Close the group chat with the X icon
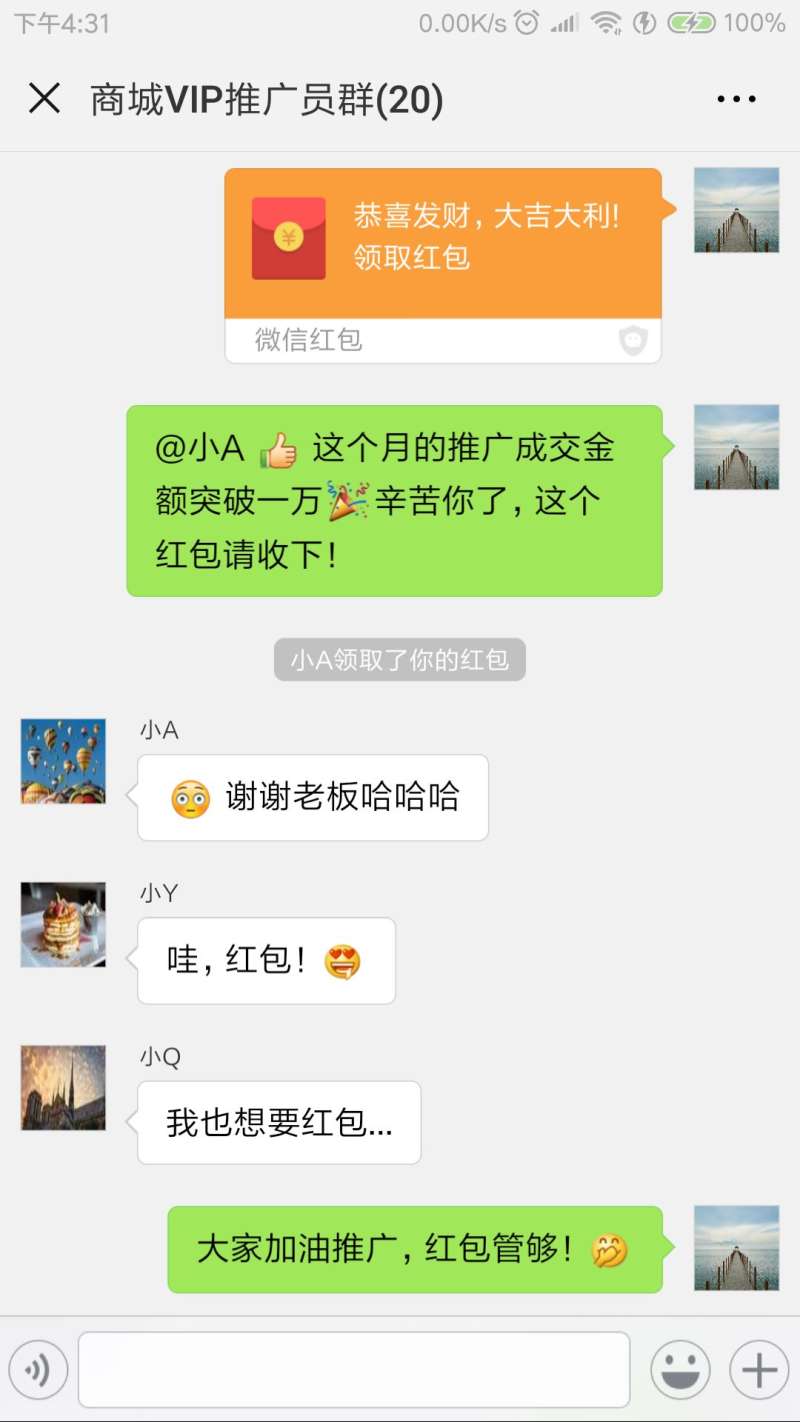Image resolution: width=800 pixels, height=1422 pixels. [x=44, y=99]
